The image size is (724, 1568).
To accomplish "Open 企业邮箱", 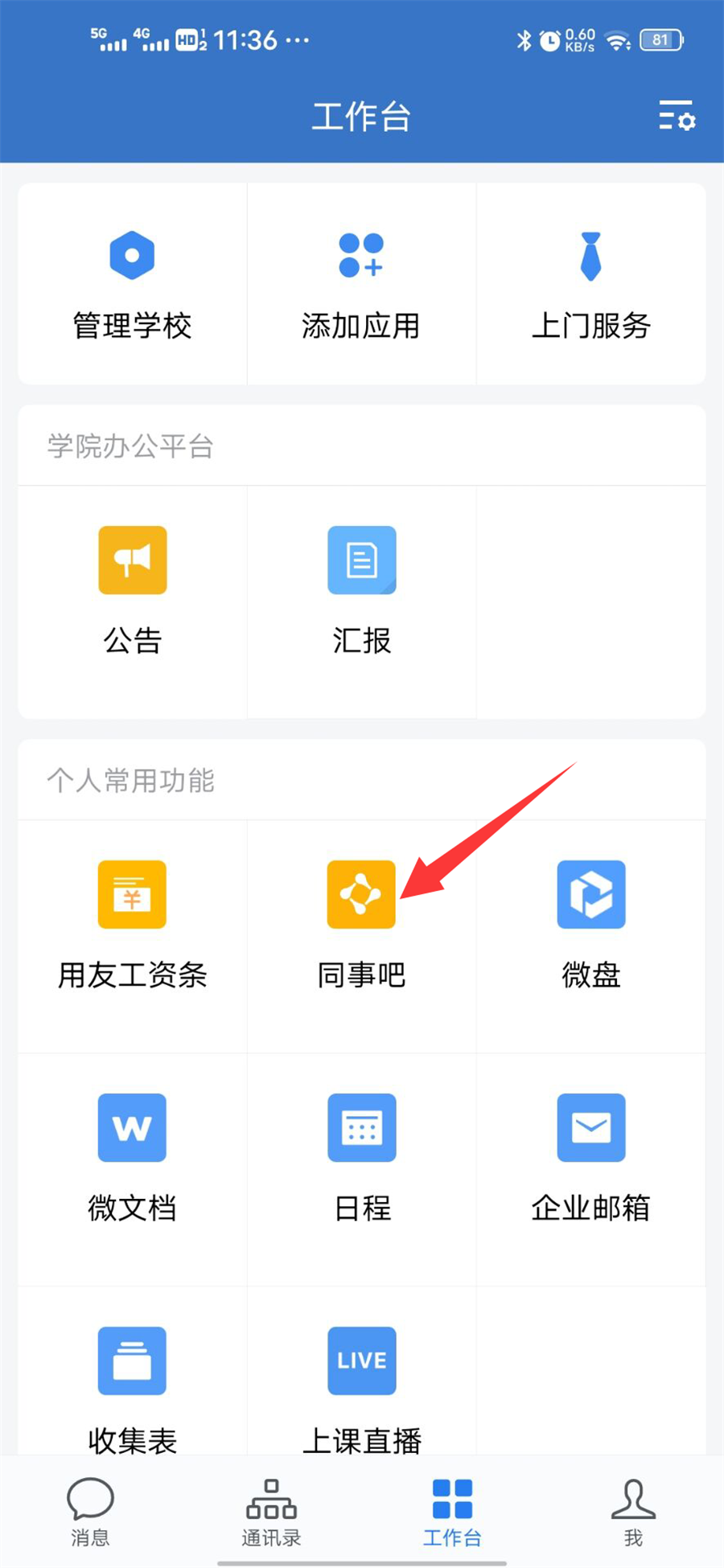I will (590, 1158).
